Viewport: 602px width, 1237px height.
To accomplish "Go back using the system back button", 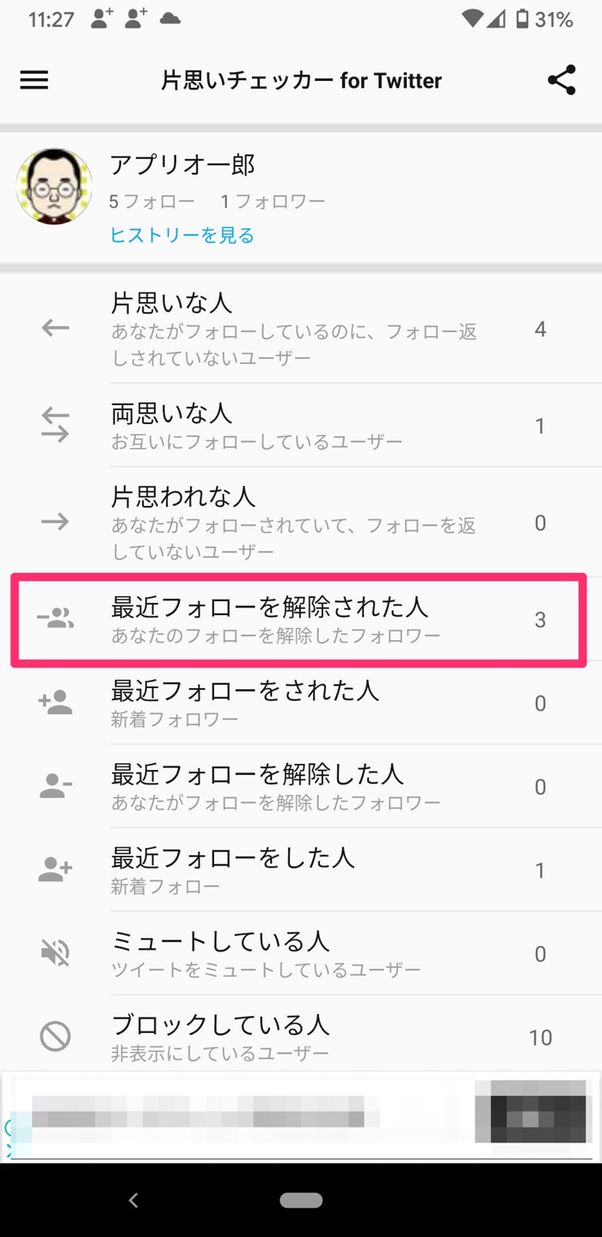I will click(x=133, y=1201).
